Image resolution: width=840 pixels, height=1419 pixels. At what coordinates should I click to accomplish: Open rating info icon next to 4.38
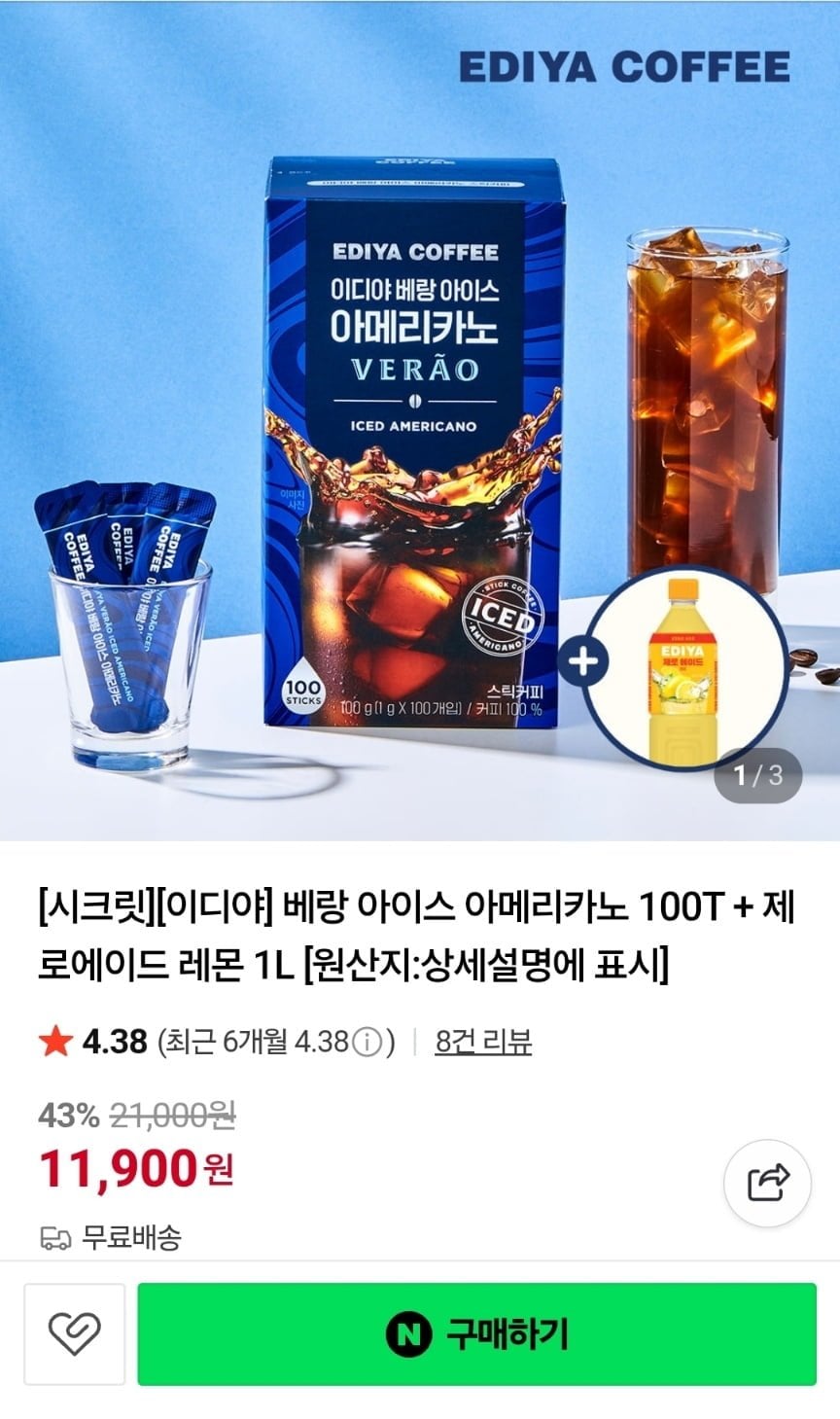pos(367,1043)
